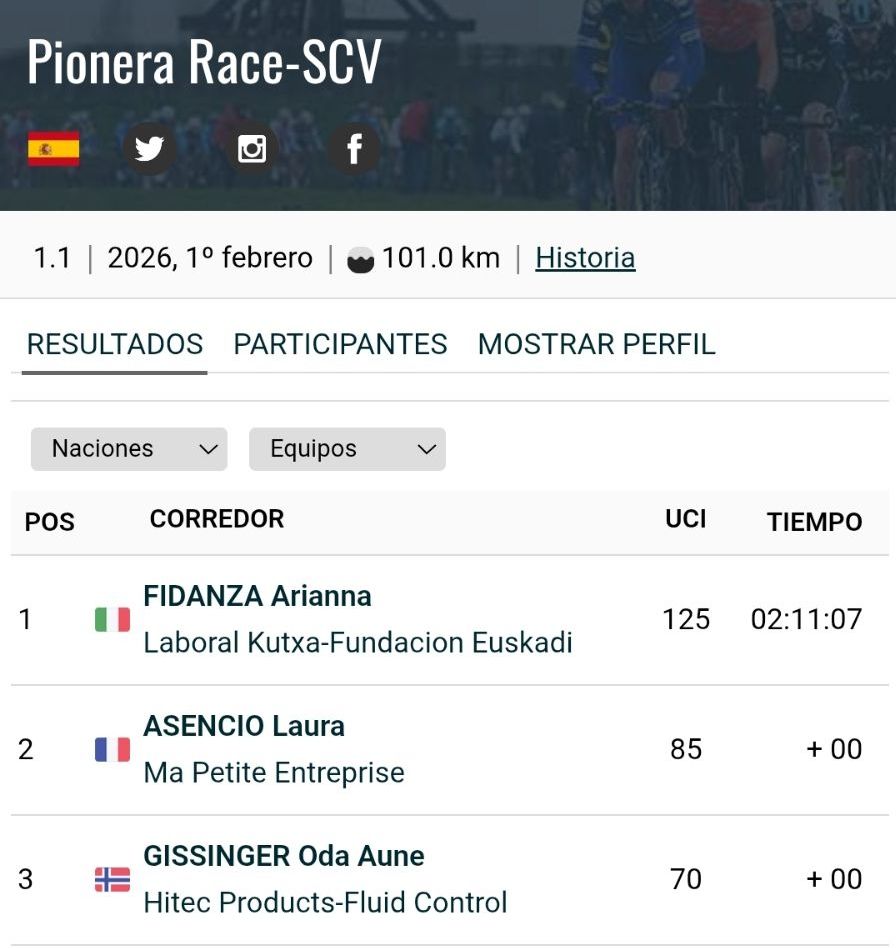This screenshot has height=948, width=896.
Task: Switch to the Participantes tab
Action: (x=340, y=344)
